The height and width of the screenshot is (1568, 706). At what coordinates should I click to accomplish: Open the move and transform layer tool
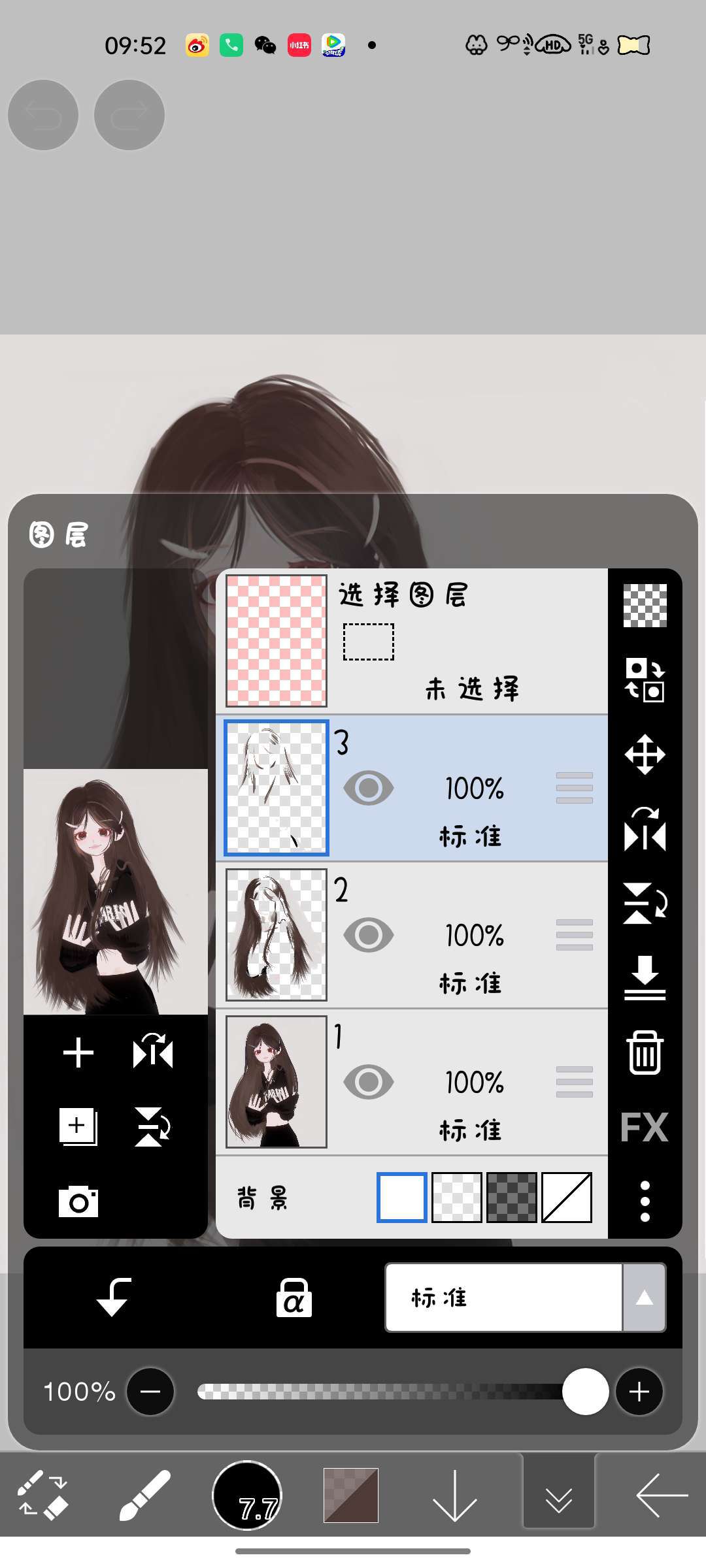645,755
